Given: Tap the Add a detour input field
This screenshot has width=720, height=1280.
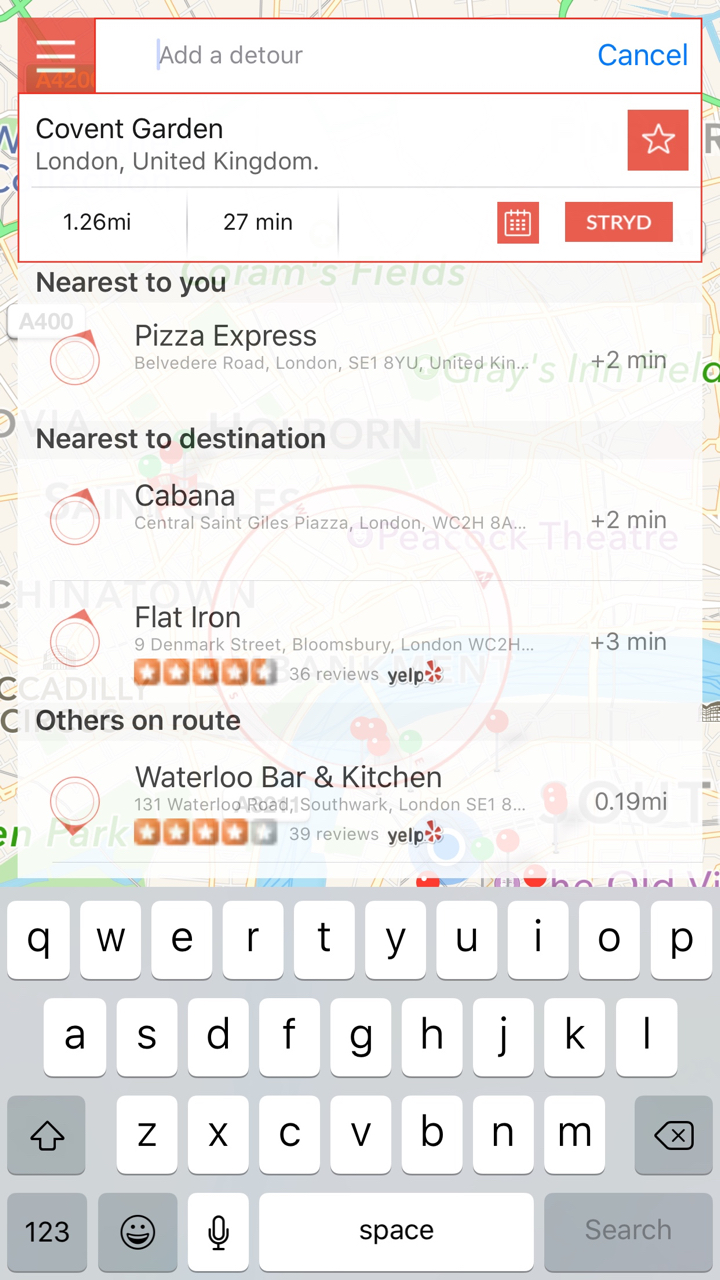Looking at the screenshot, I should tap(300, 55).
